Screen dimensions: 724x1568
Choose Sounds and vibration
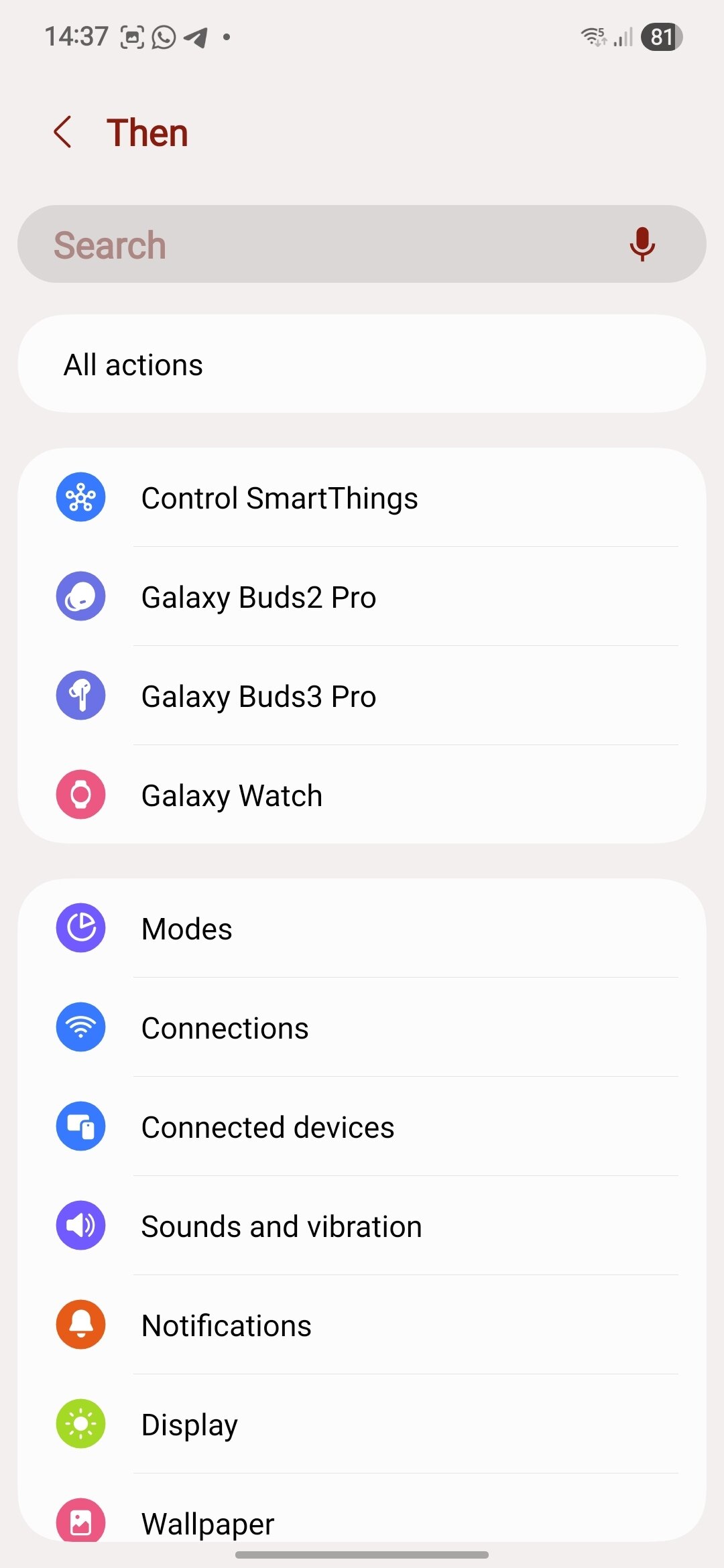(362, 1226)
